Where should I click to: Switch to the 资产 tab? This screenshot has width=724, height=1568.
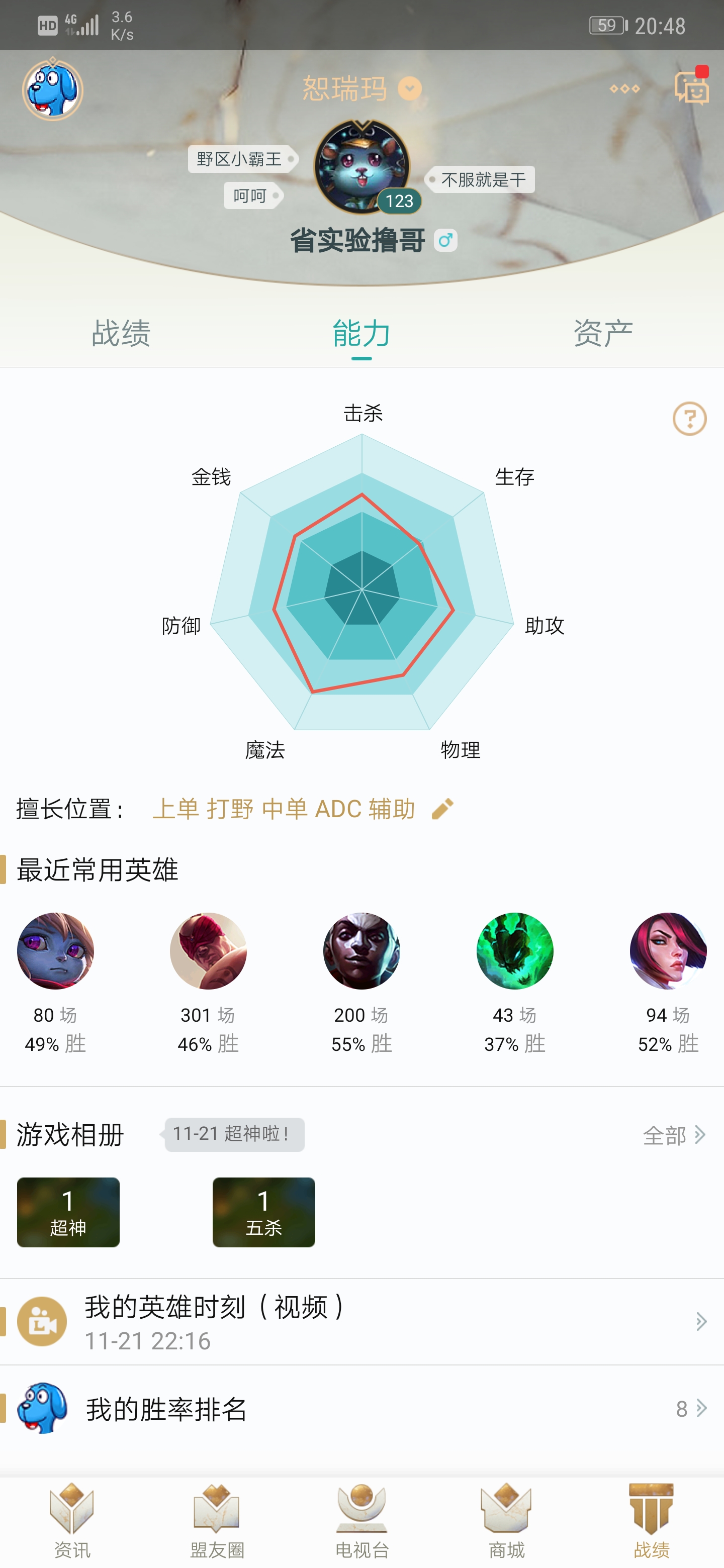point(603,333)
